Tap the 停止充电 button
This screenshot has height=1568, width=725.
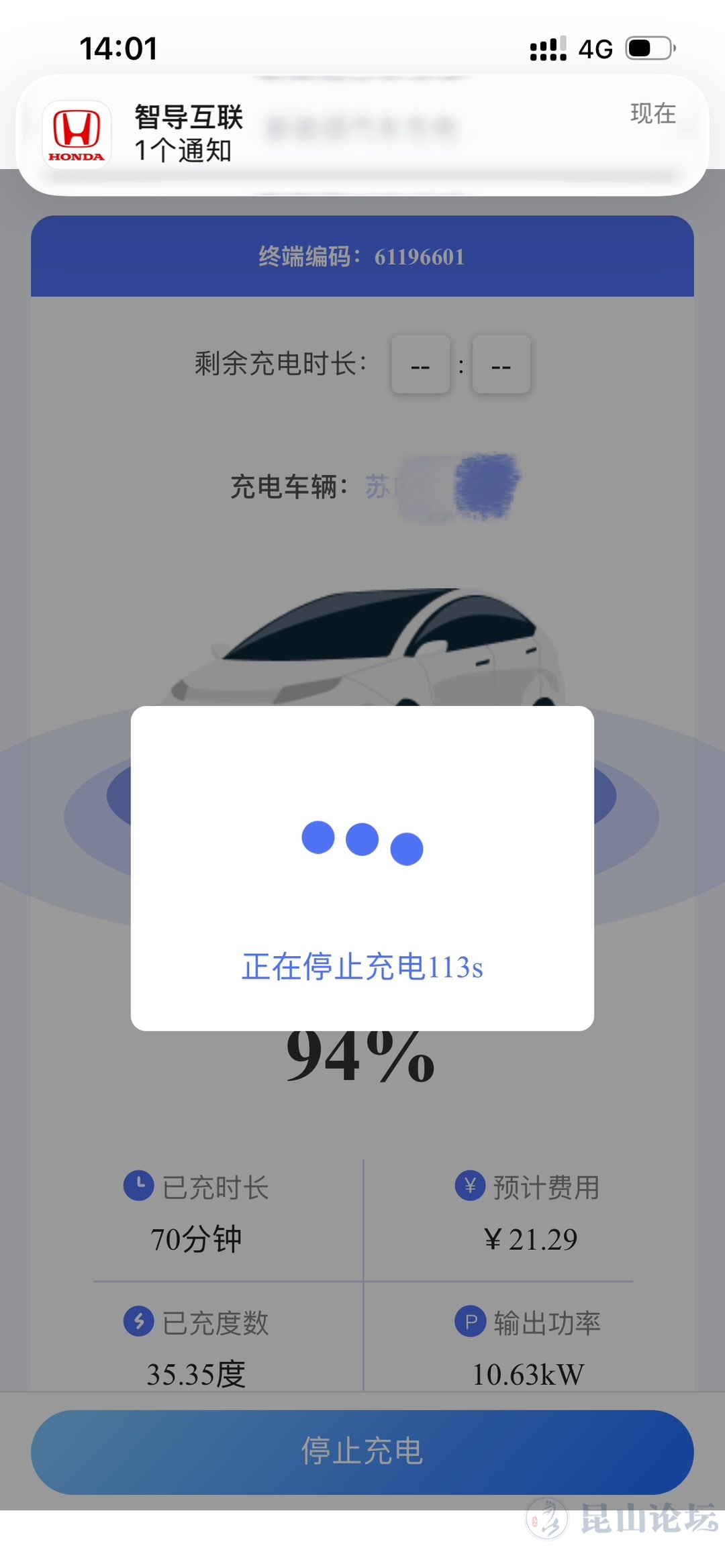click(x=362, y=1451)
